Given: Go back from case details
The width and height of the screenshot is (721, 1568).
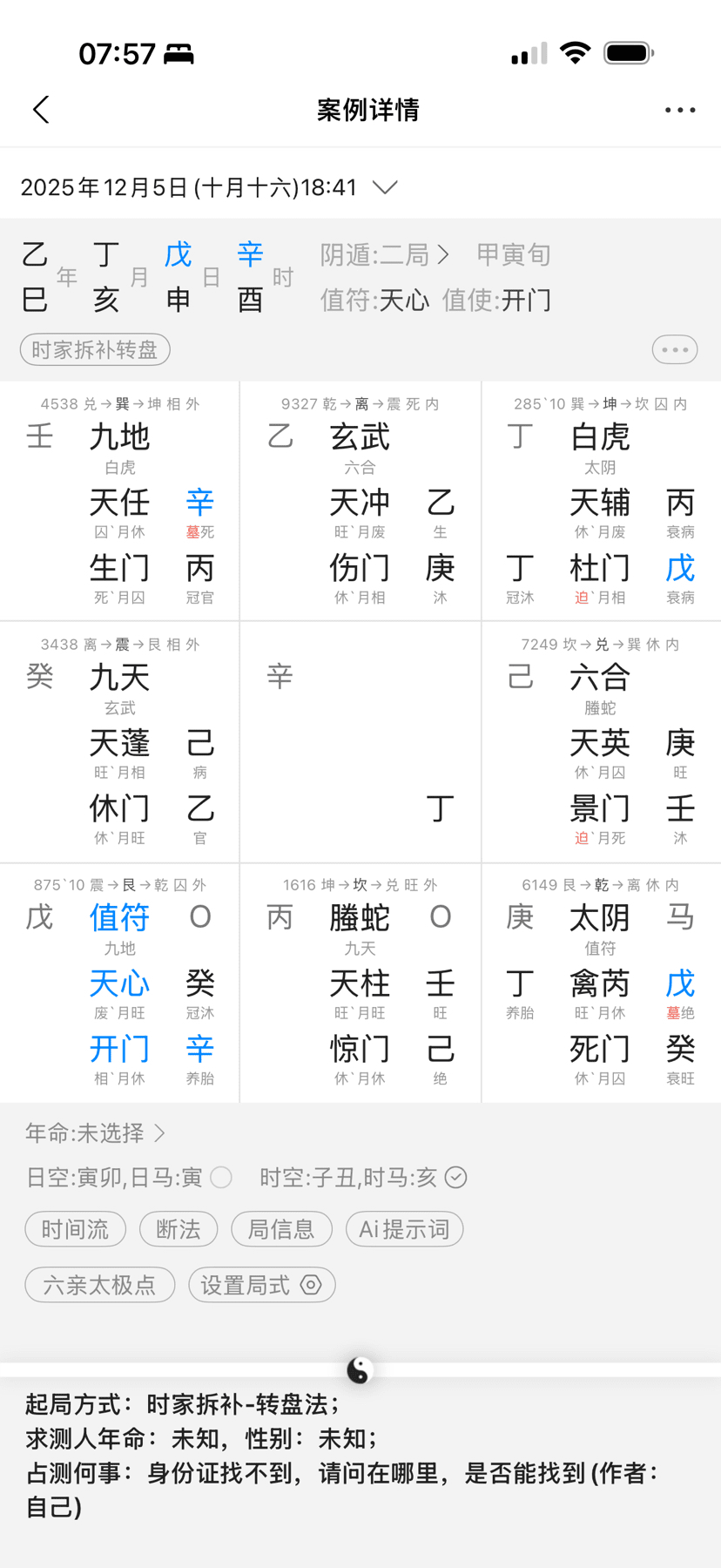Looking at the screenshot, I should (x=41, y=110).
